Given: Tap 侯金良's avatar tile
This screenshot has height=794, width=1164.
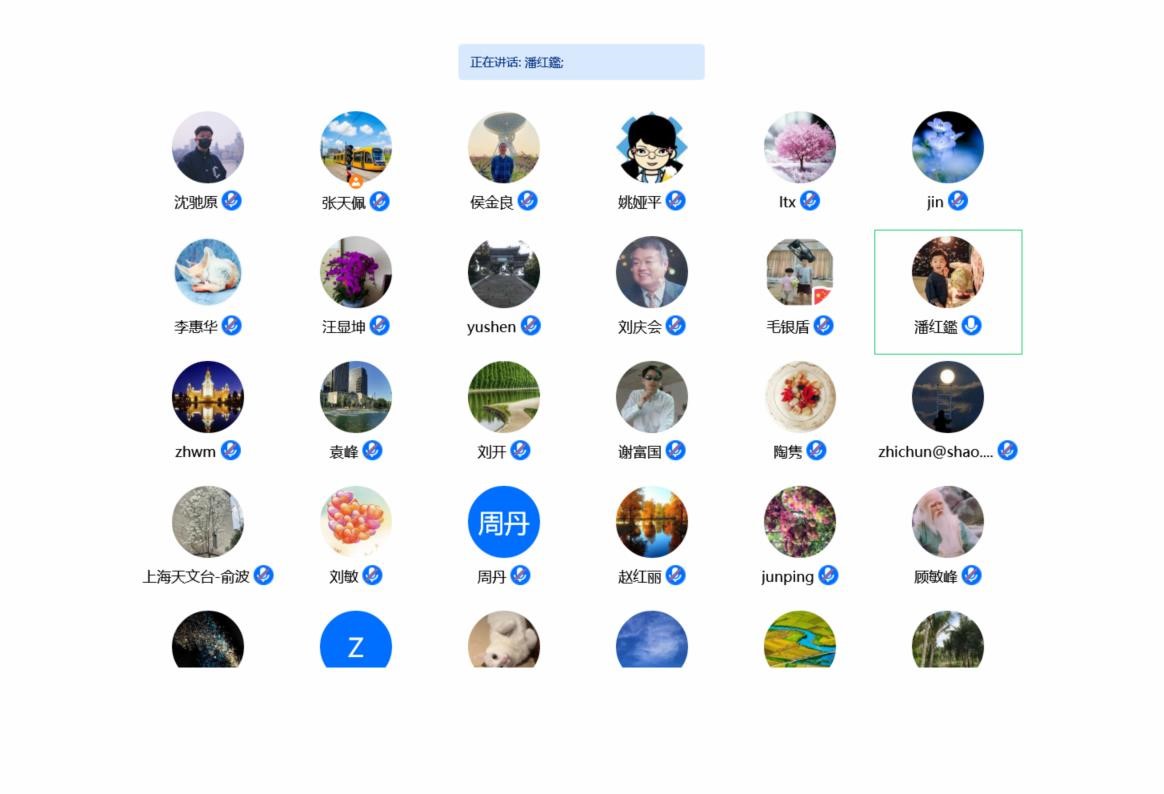Looking at the screenshot, I should pos(504,147).
